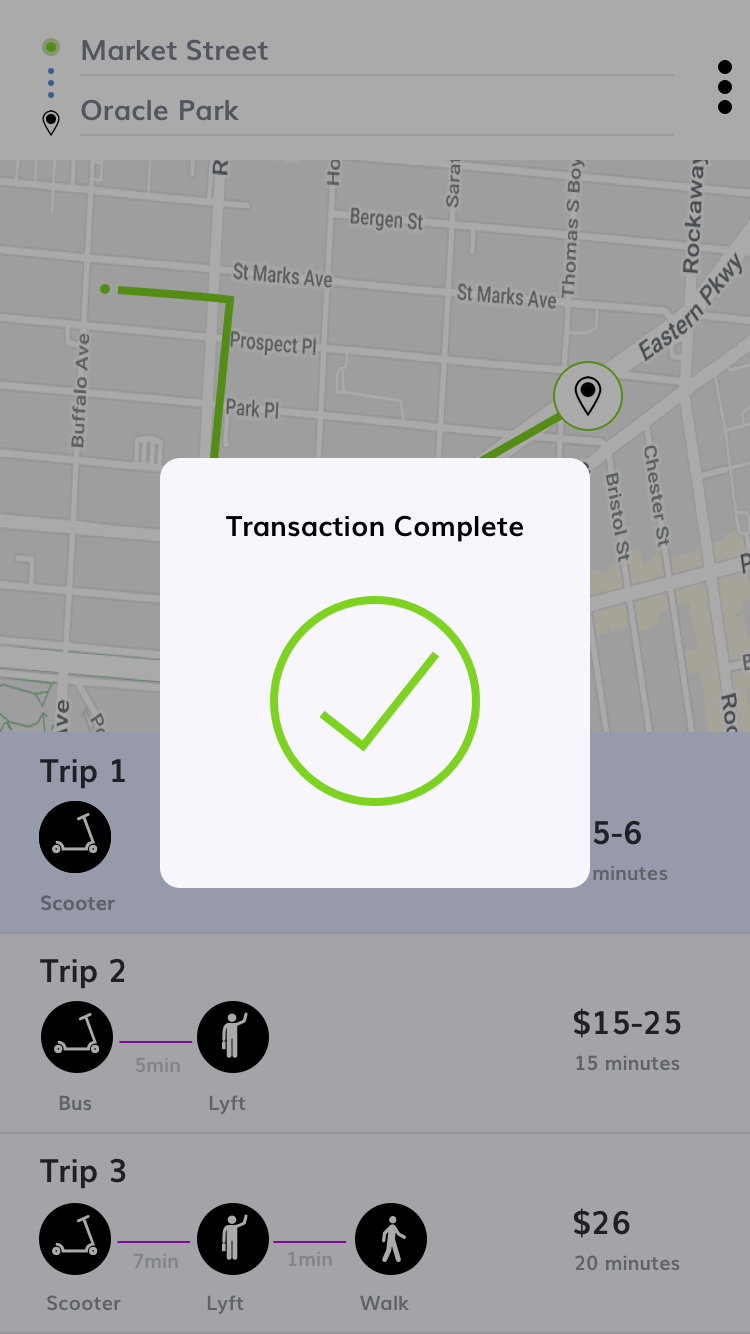Screen dimensions: 750x1334
Task: Select the Trip 1 scooter option
Action: pos(375,832)
